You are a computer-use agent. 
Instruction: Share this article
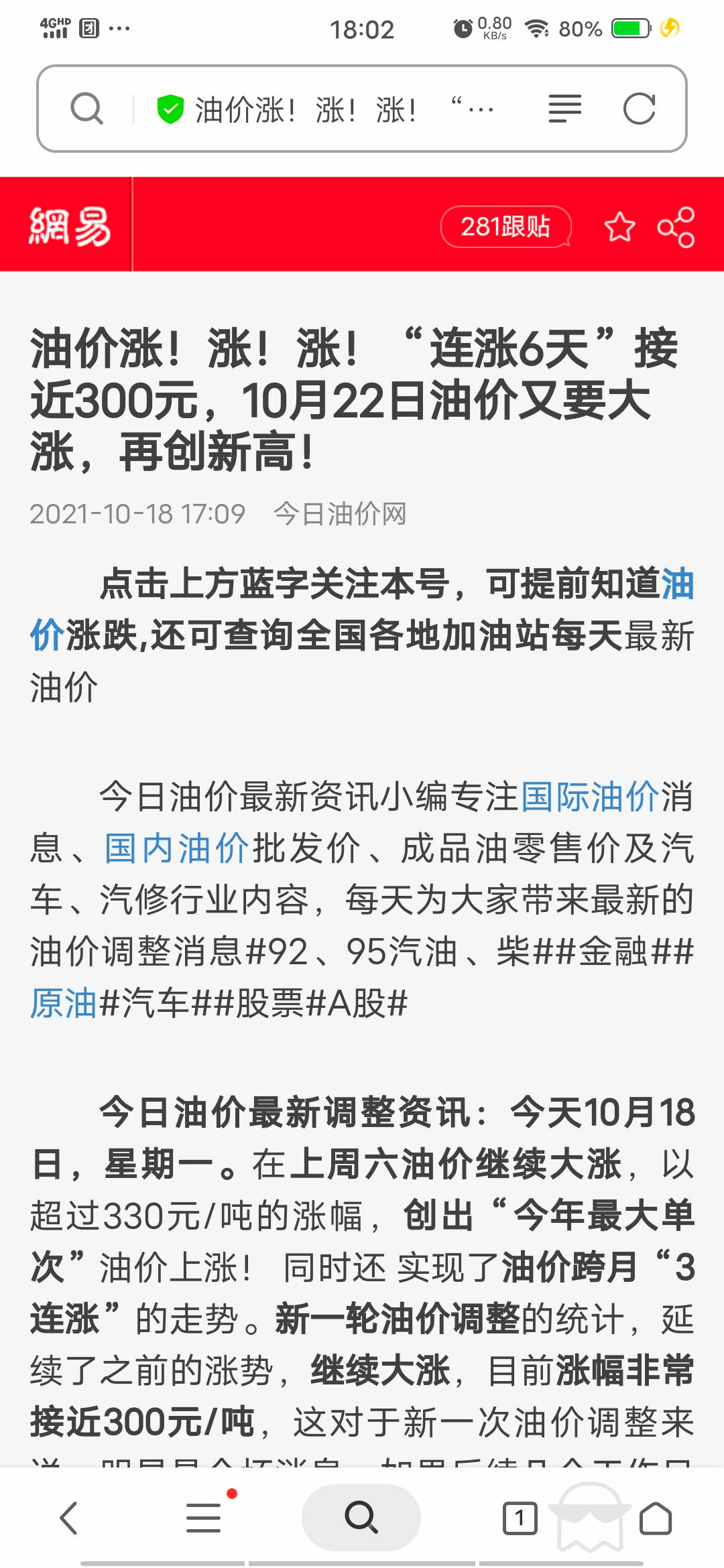(676, 227)
